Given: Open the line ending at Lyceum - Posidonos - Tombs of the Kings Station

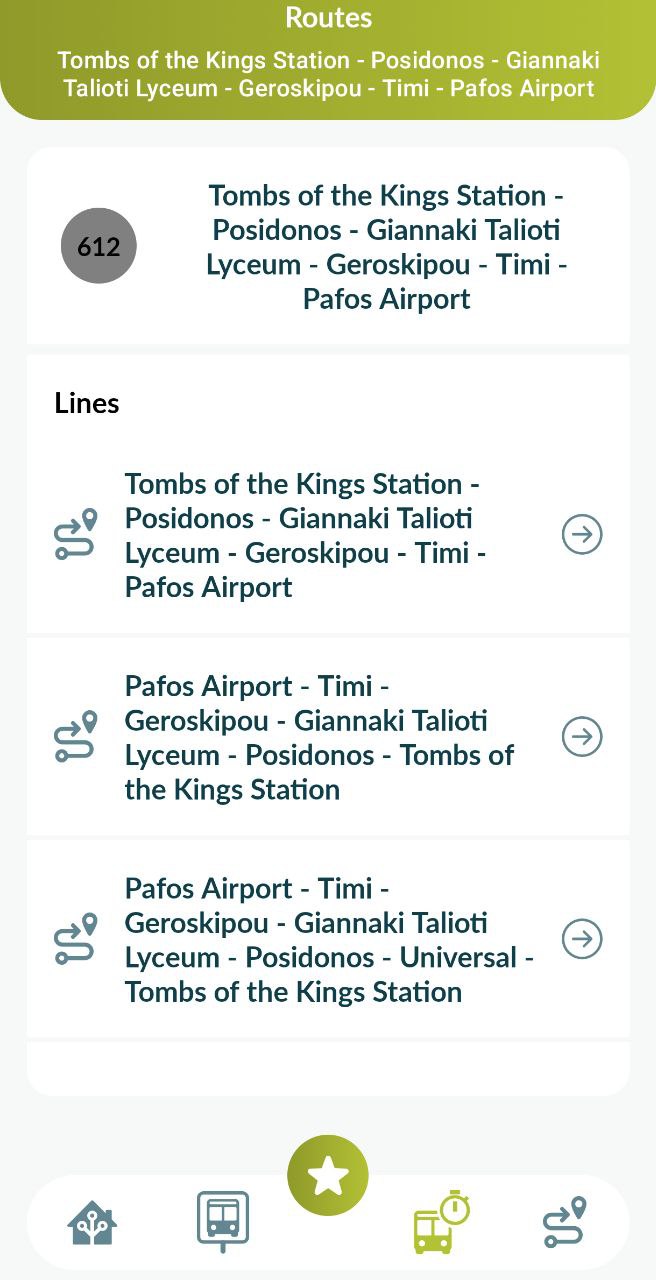Looking at the screenshot, I should pos(328,737).
